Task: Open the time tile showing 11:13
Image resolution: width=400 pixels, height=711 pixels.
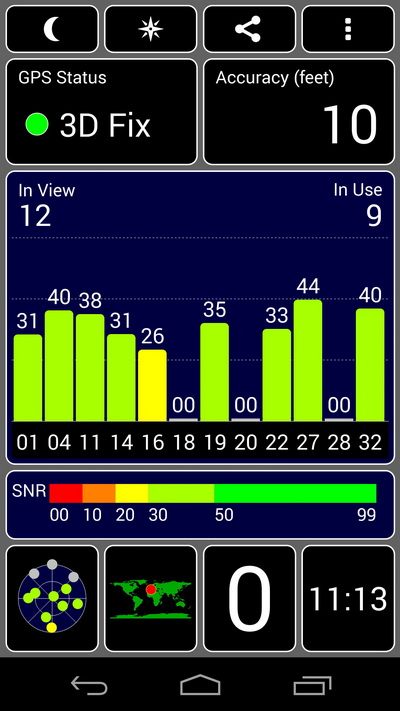Action: [x=348, y=598]
